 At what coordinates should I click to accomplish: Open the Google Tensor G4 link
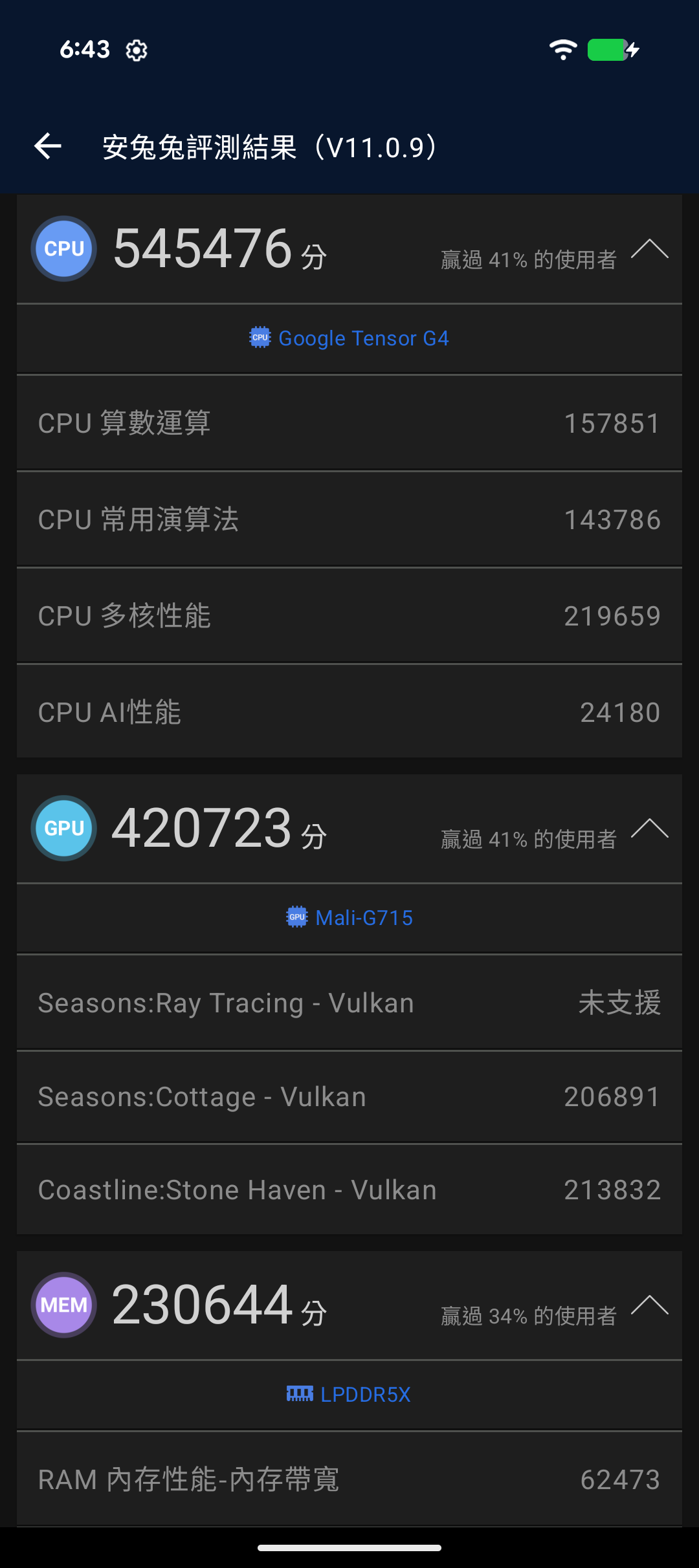pos(349,338)
